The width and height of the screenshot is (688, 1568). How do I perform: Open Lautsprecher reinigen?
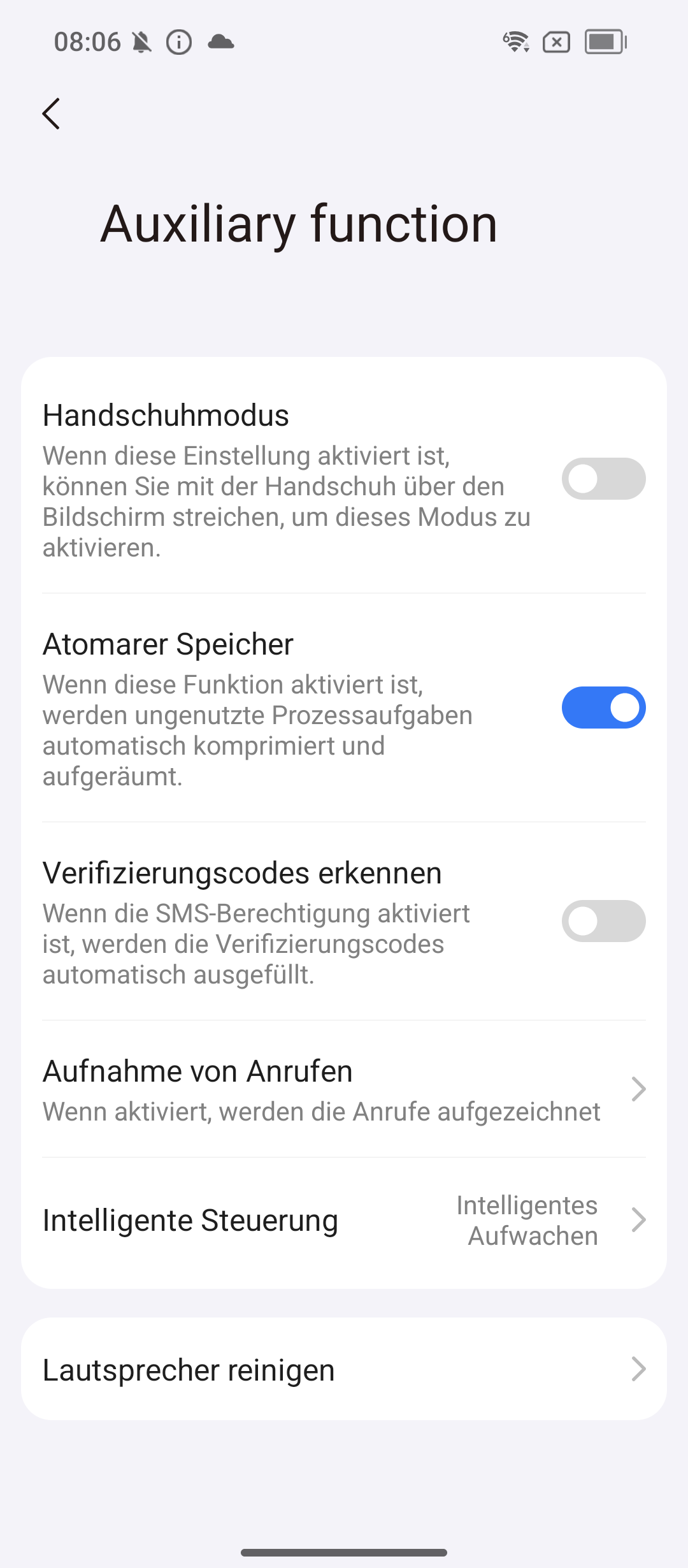(344, 1369)
